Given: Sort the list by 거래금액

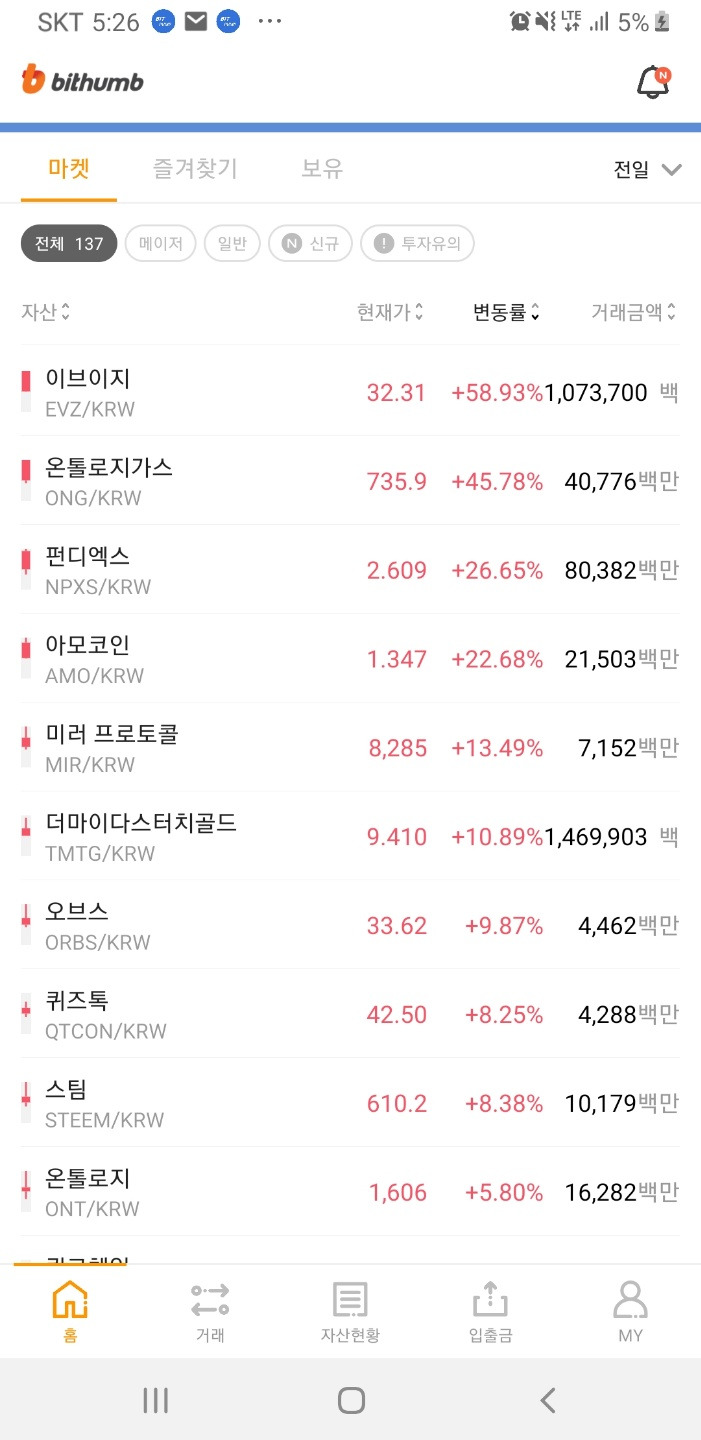Looking at the screenshot, I should (634, 313).
